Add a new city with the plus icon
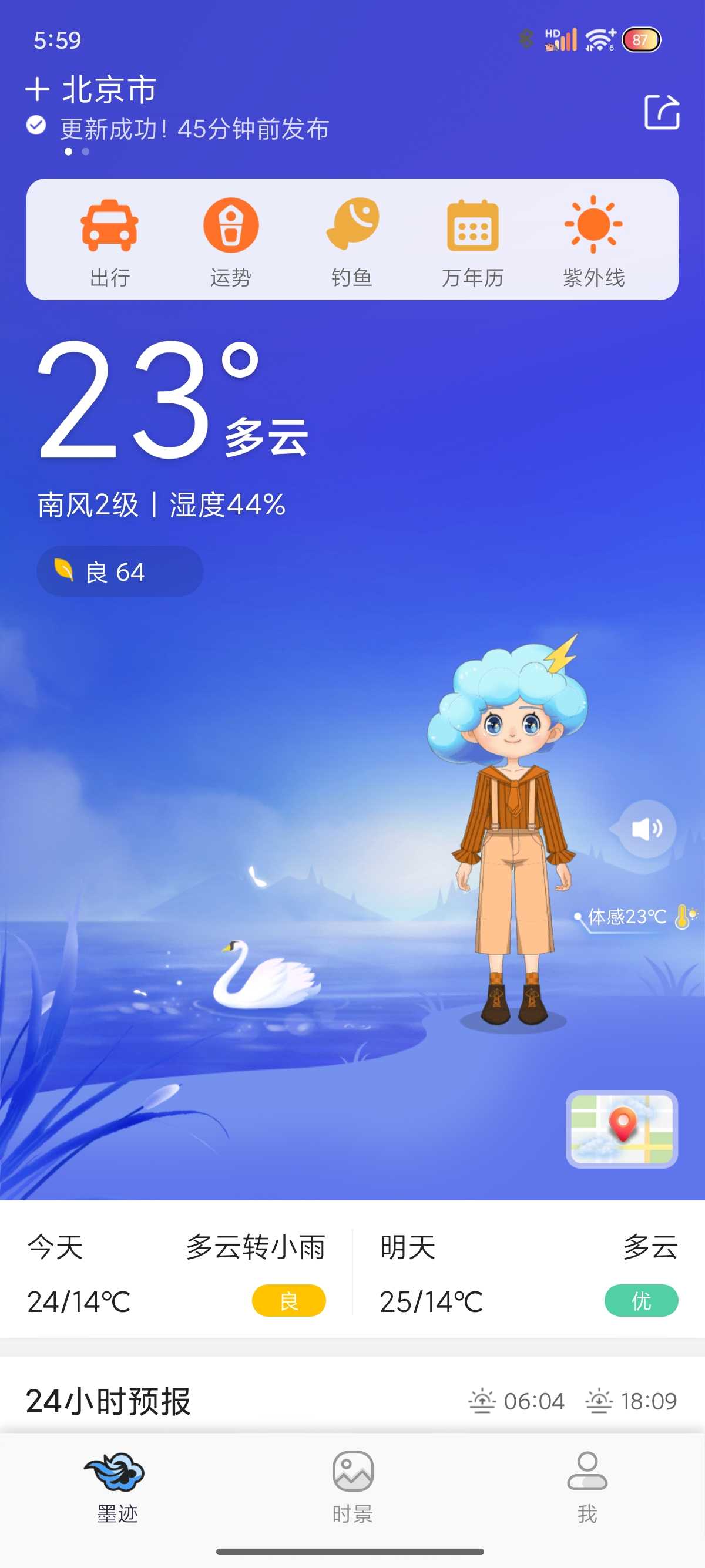705x1568 pixels. (37, 89)
